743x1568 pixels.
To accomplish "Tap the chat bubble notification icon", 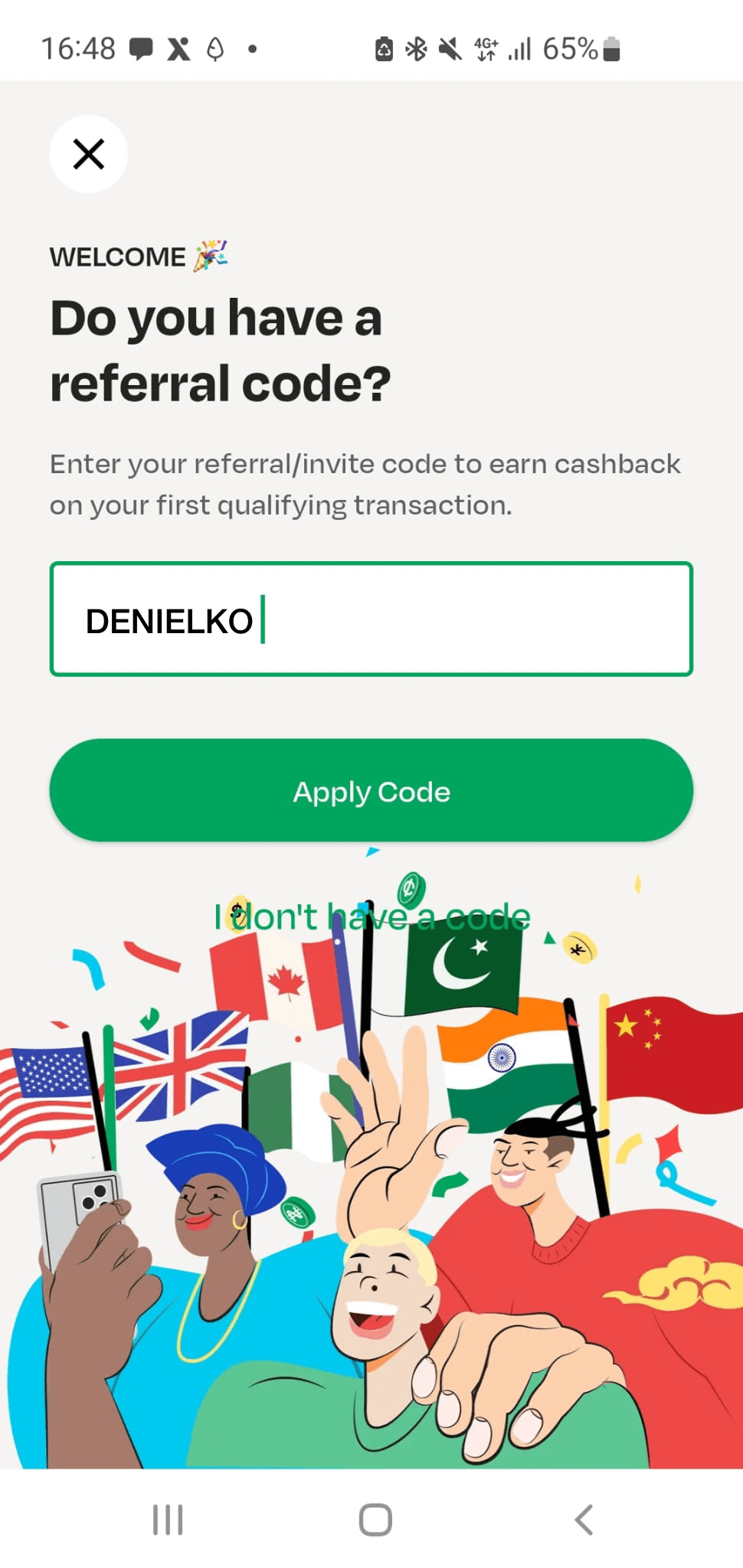I will (x=140, y=48).
